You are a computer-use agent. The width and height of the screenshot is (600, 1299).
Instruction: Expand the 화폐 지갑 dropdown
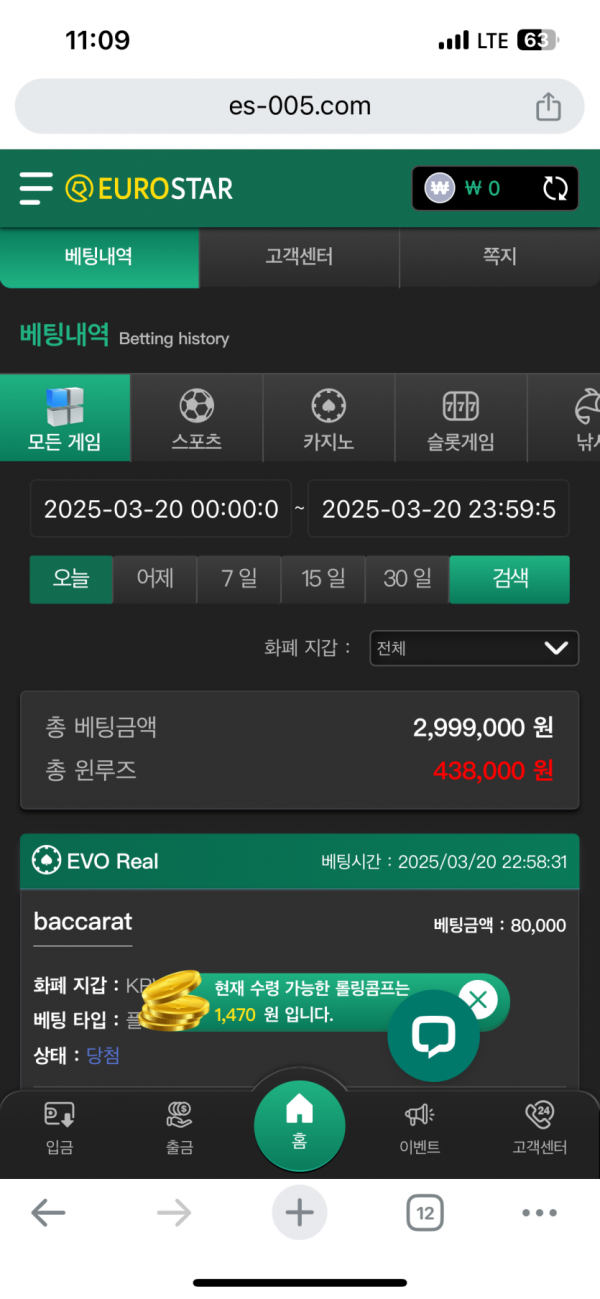473,648
